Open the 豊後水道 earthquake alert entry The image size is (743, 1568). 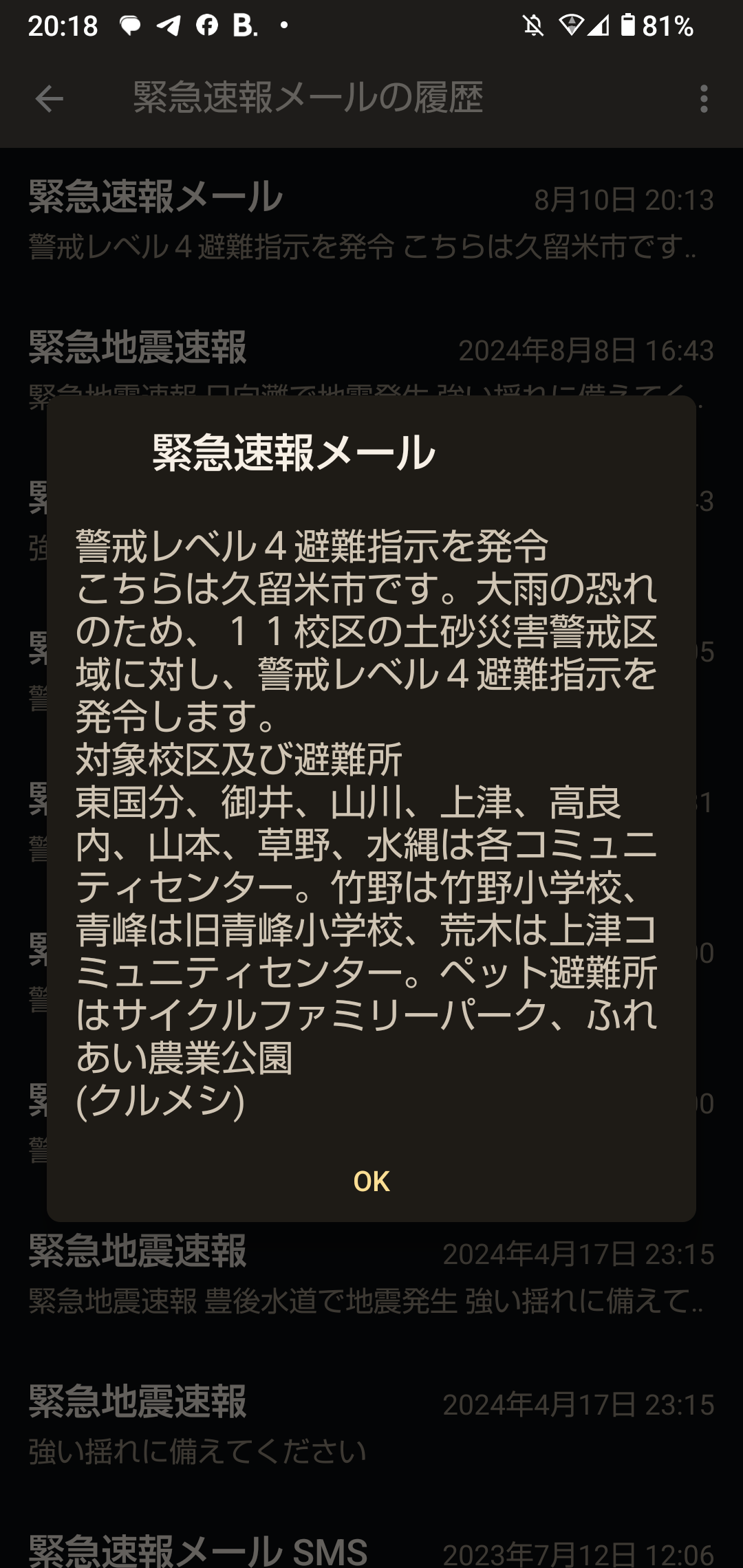(371, 1276)
